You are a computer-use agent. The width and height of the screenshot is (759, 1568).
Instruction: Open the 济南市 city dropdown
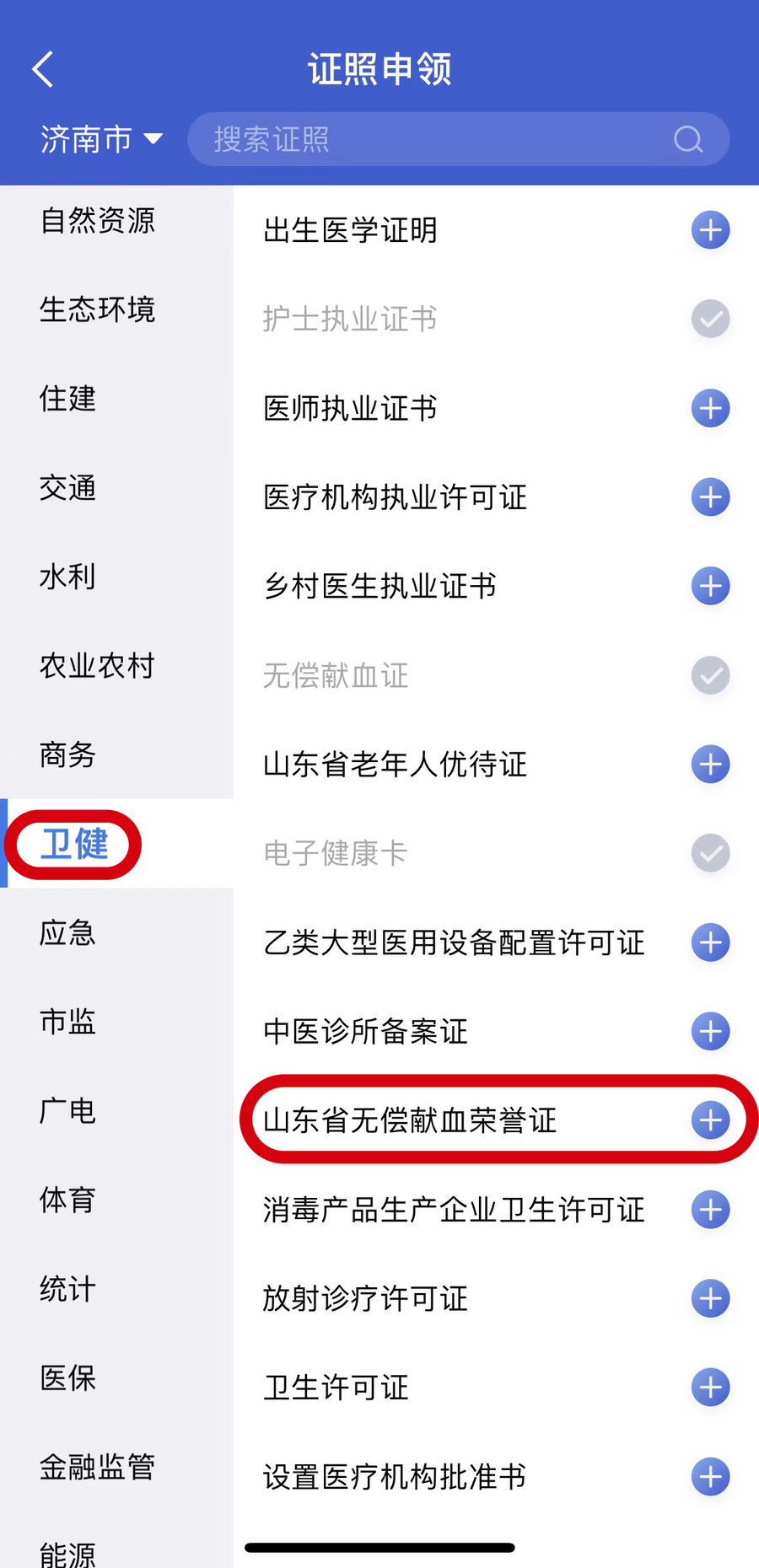[101, 139]
